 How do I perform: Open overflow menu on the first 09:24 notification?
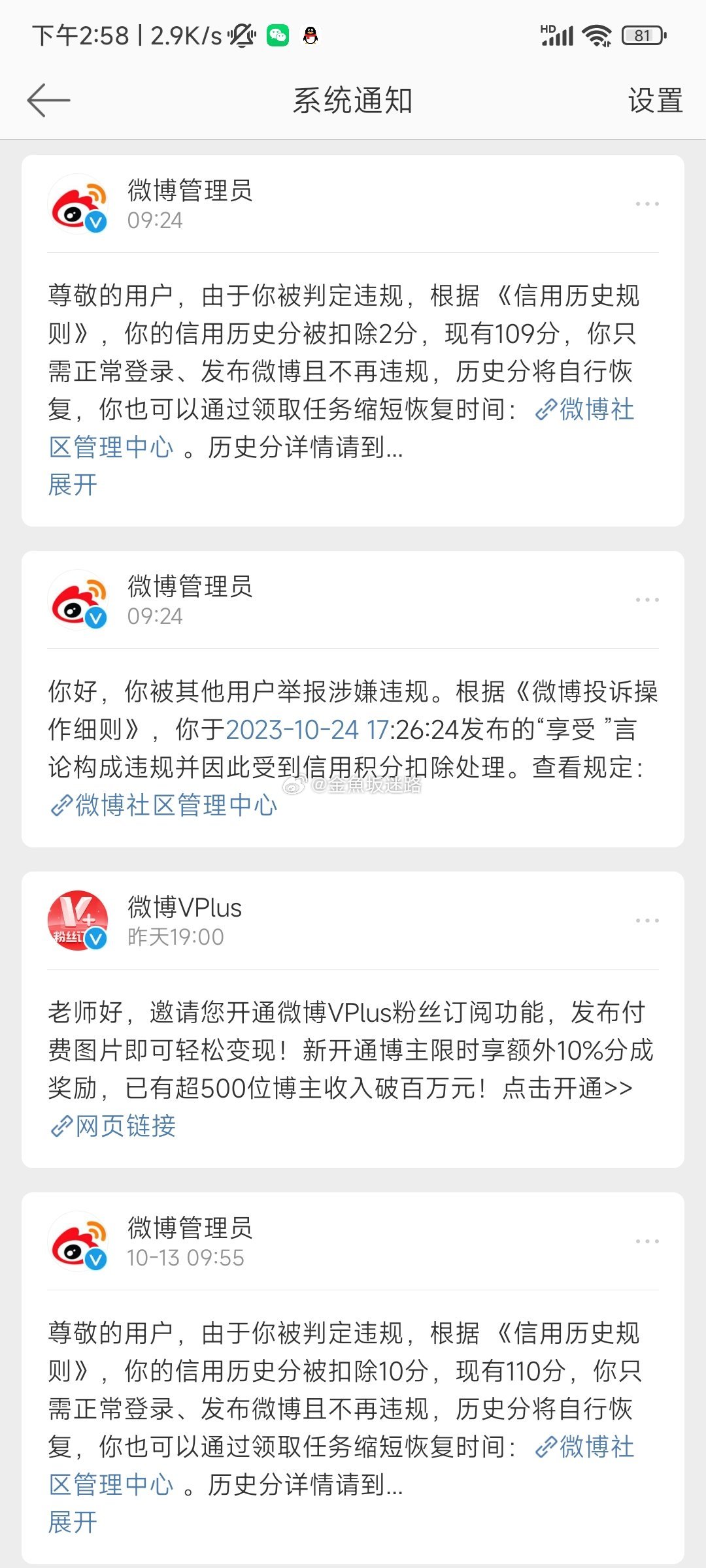point(647,204)
